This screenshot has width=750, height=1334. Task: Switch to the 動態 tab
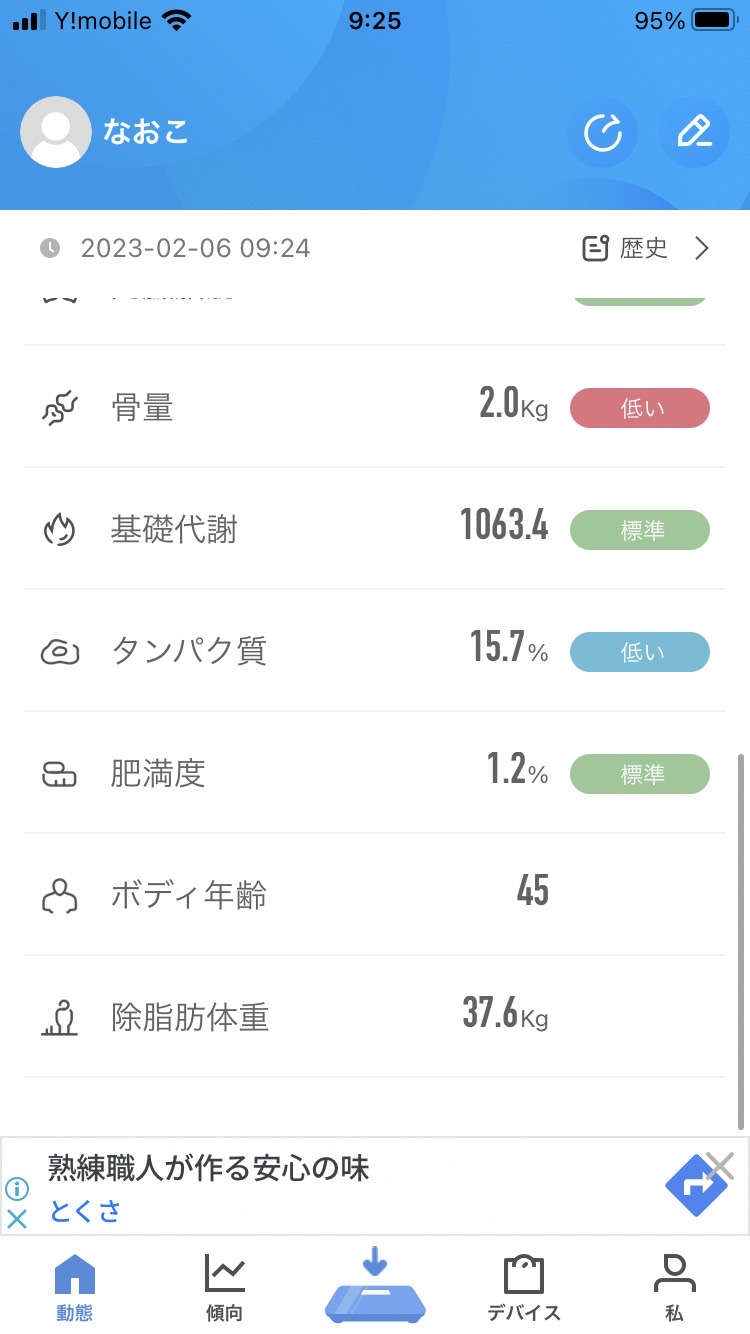pyautogui.click(x=75, y=1287)
